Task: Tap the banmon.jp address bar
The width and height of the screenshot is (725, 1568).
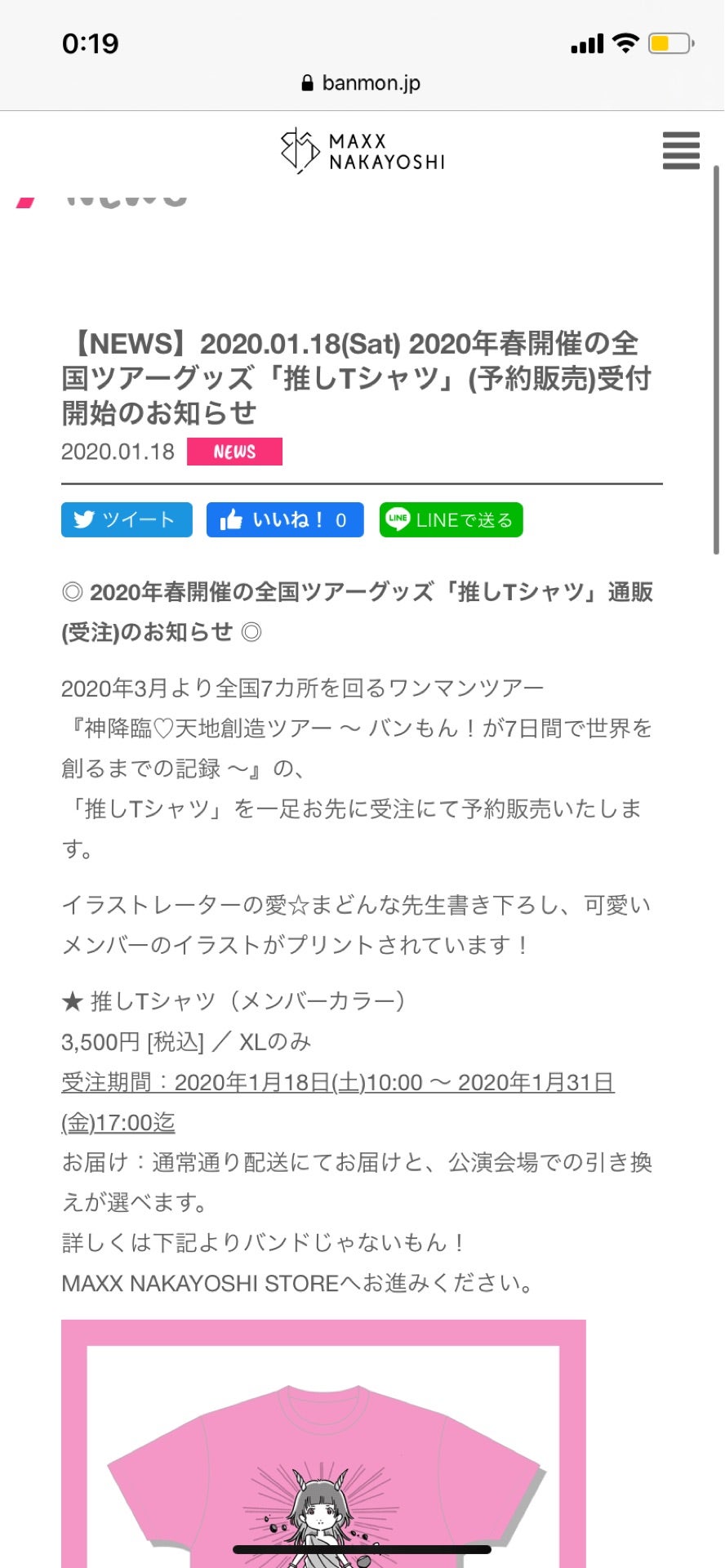Action: click(362, 82)
